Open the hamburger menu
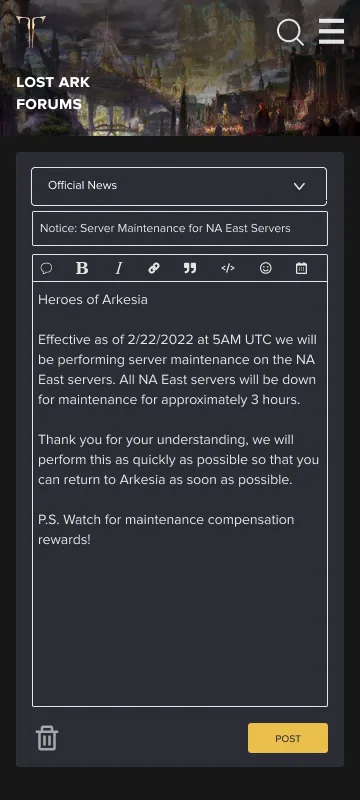 (331, 32)
